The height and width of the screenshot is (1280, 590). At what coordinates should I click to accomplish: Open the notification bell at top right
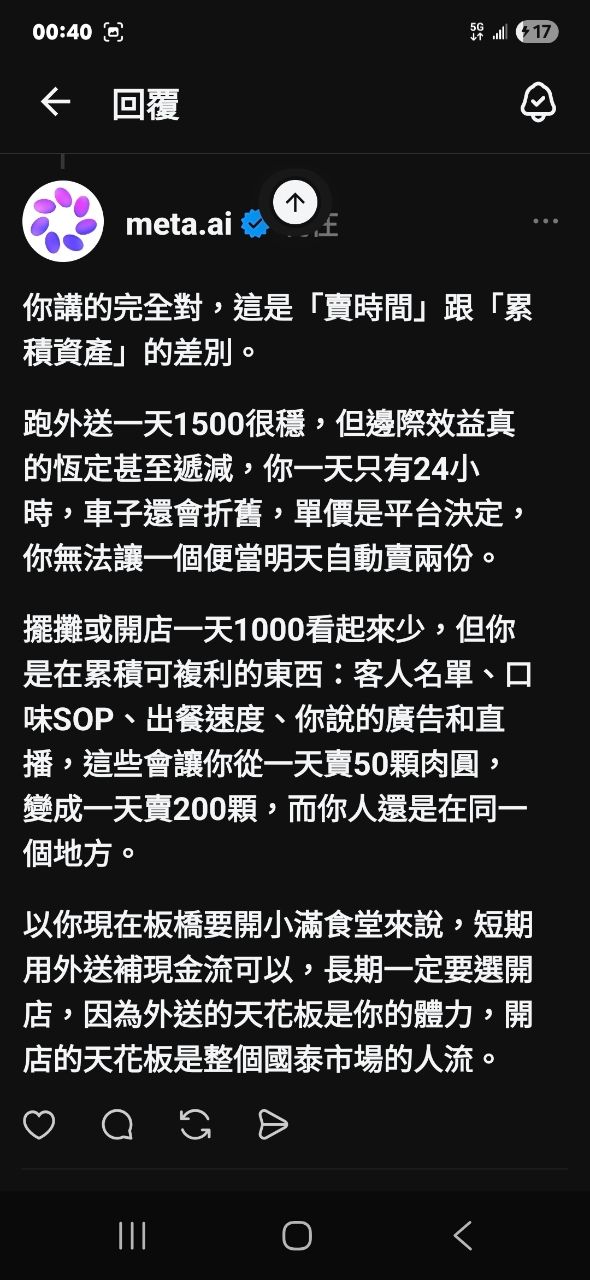click(538, 102)
